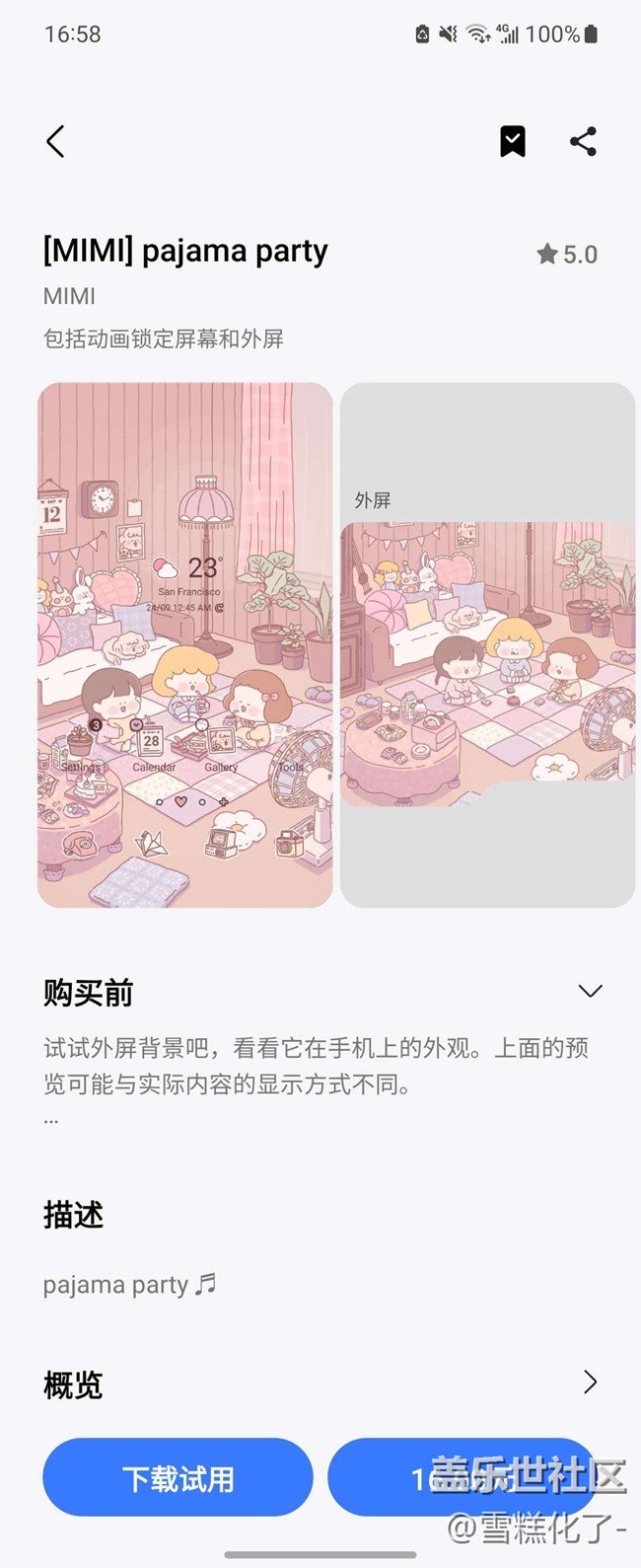Screen dimensions: 641x1568
Task: Open the MIMI seller page
Action: point(69,296)
